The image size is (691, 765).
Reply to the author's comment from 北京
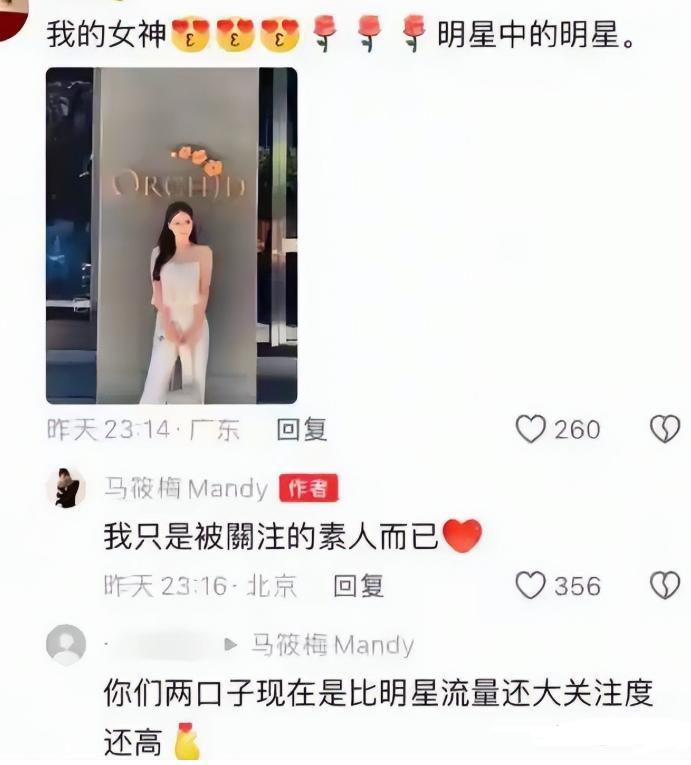[x=358, y=586]
